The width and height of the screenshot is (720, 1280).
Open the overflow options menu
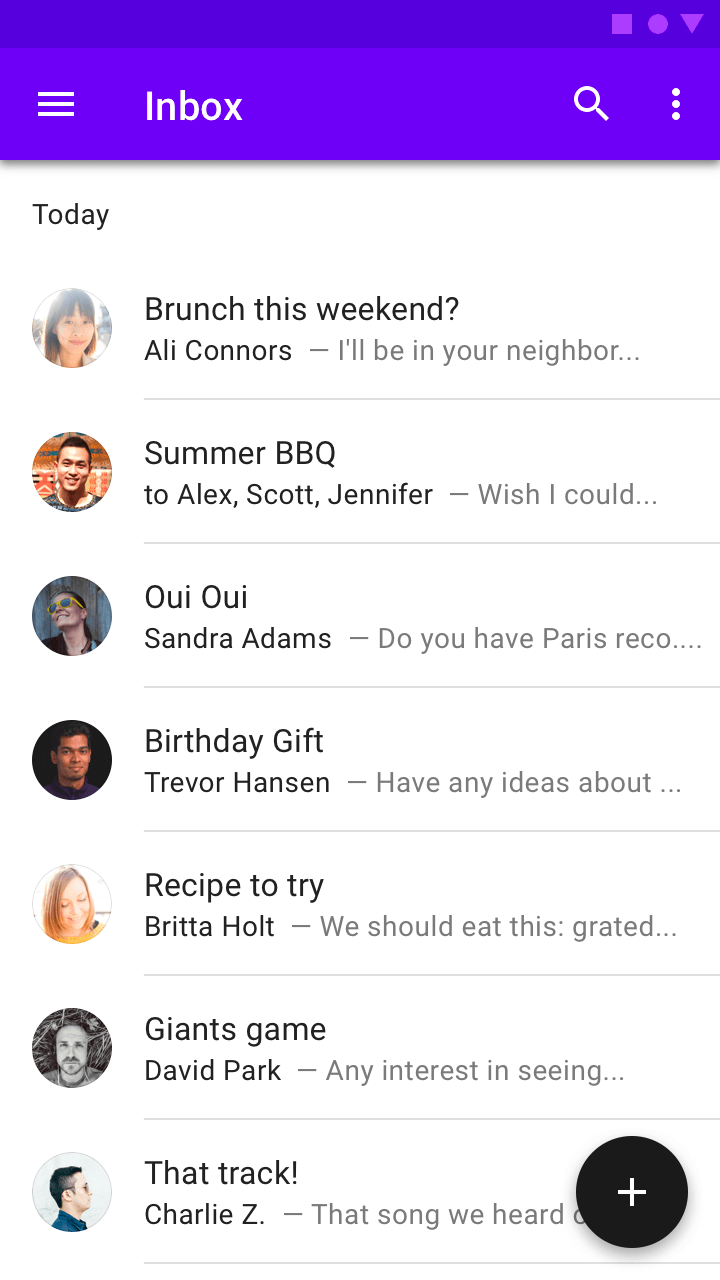pos(676,104)
